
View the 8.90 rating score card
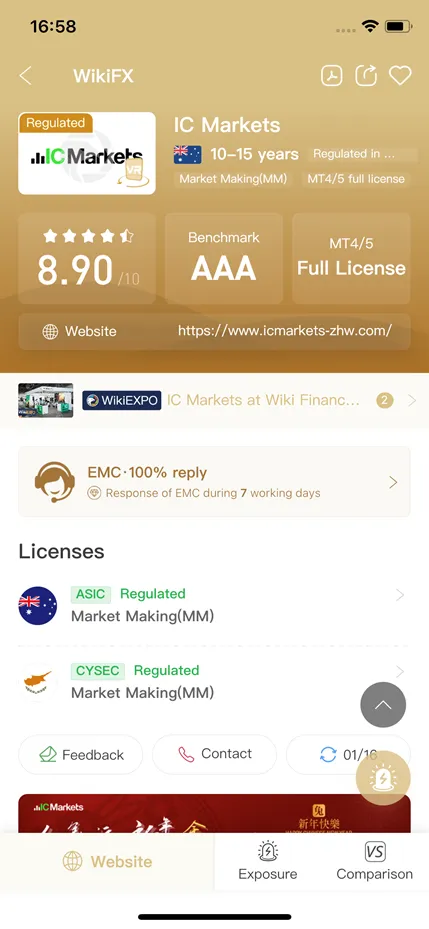[x=87, y=259]
